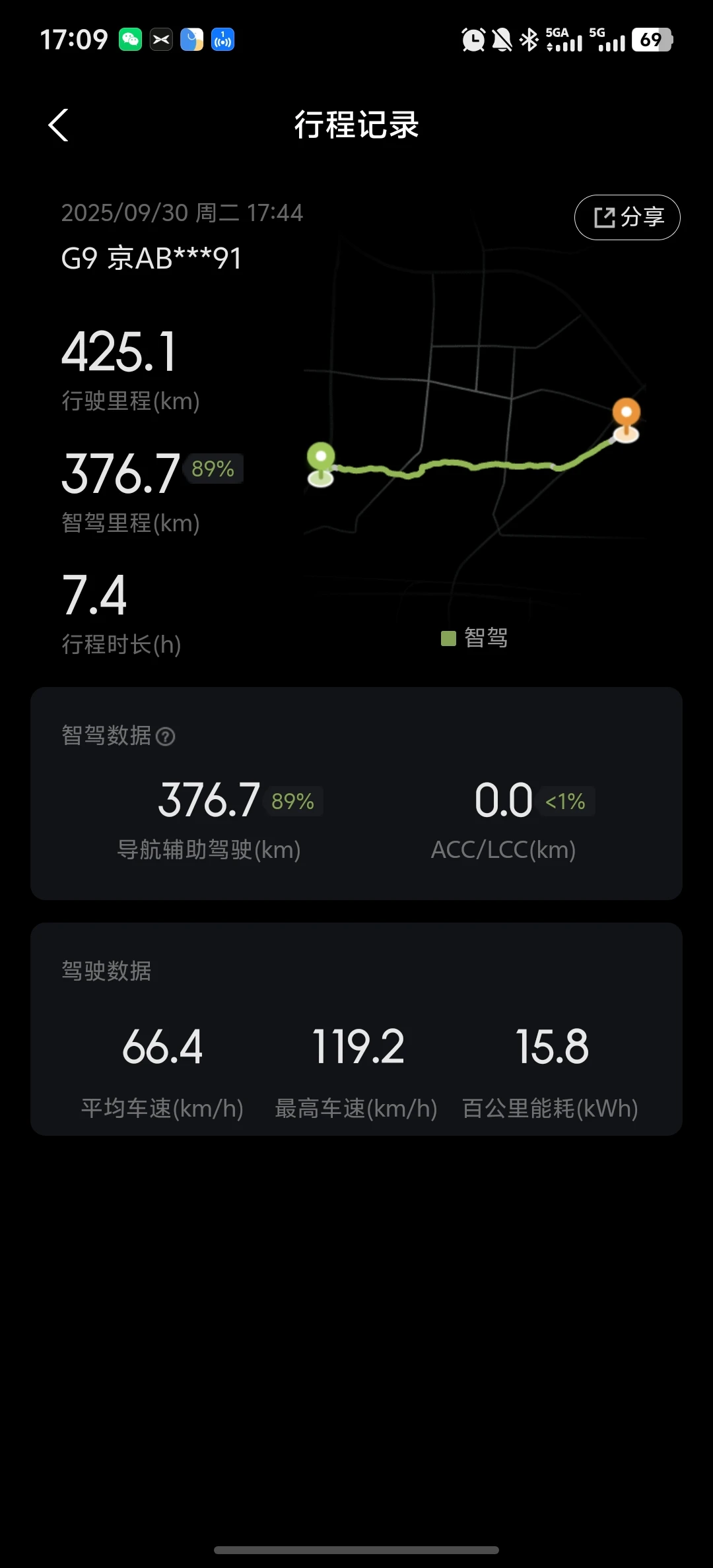Open the help icon beside 智驾数据

(x=166, y=736)
